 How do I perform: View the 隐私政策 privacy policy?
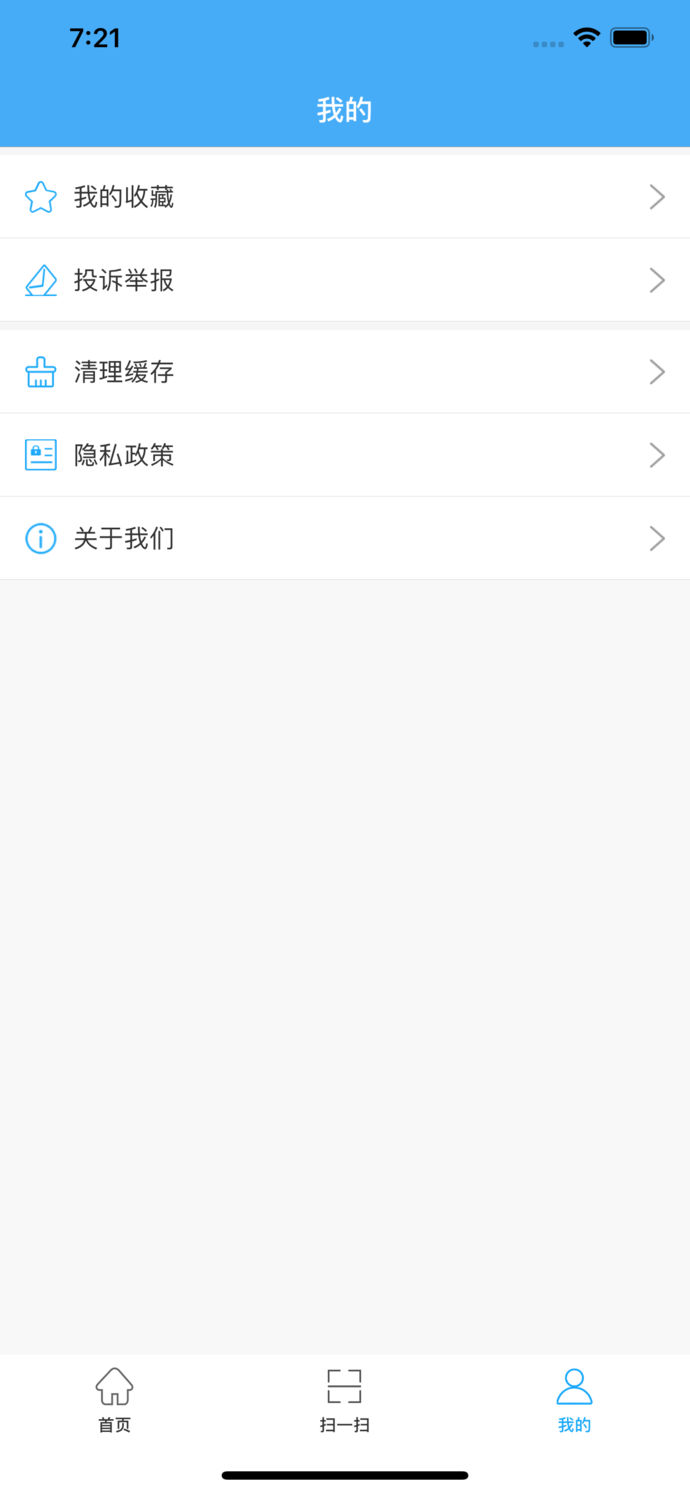[344, 455]
